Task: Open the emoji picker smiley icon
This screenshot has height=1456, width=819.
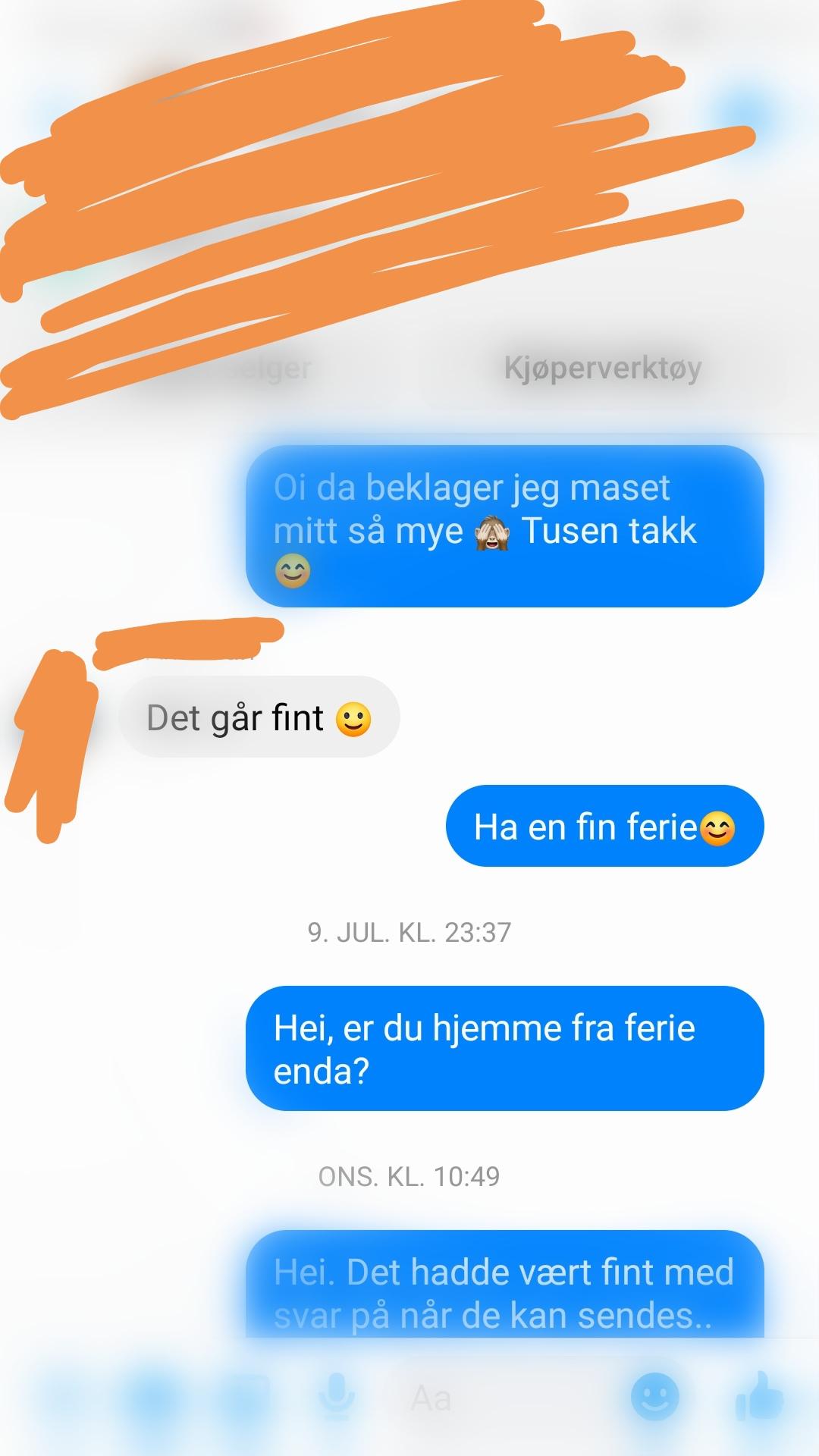Action: click(655, 1397)
